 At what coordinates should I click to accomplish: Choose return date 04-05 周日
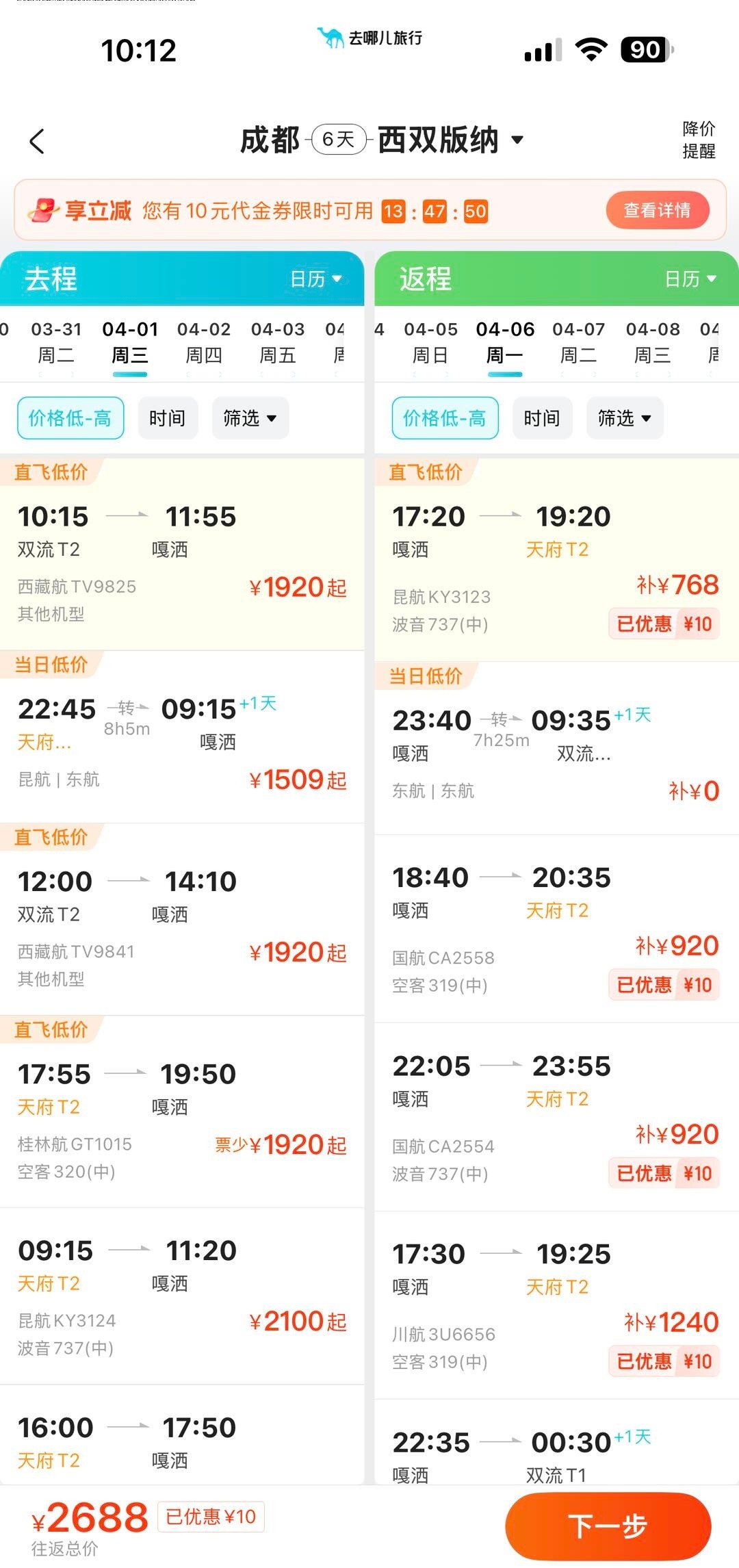pos(430,342)
